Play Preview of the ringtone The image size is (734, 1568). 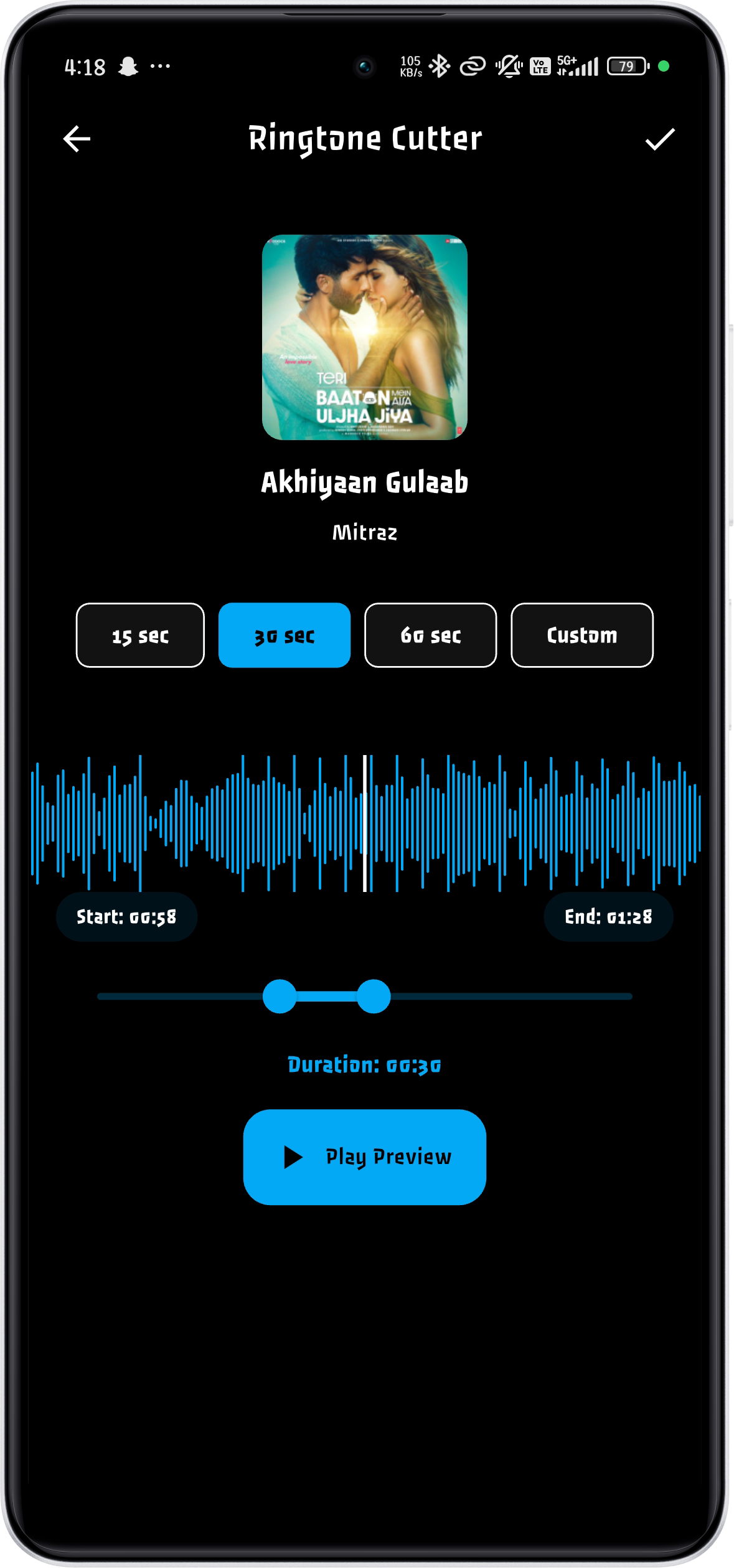point(364,1157)
